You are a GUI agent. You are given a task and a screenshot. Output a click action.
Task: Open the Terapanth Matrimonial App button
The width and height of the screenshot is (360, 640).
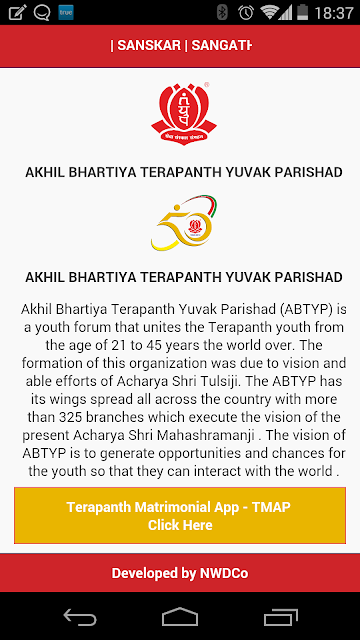[x=180, y=516]
